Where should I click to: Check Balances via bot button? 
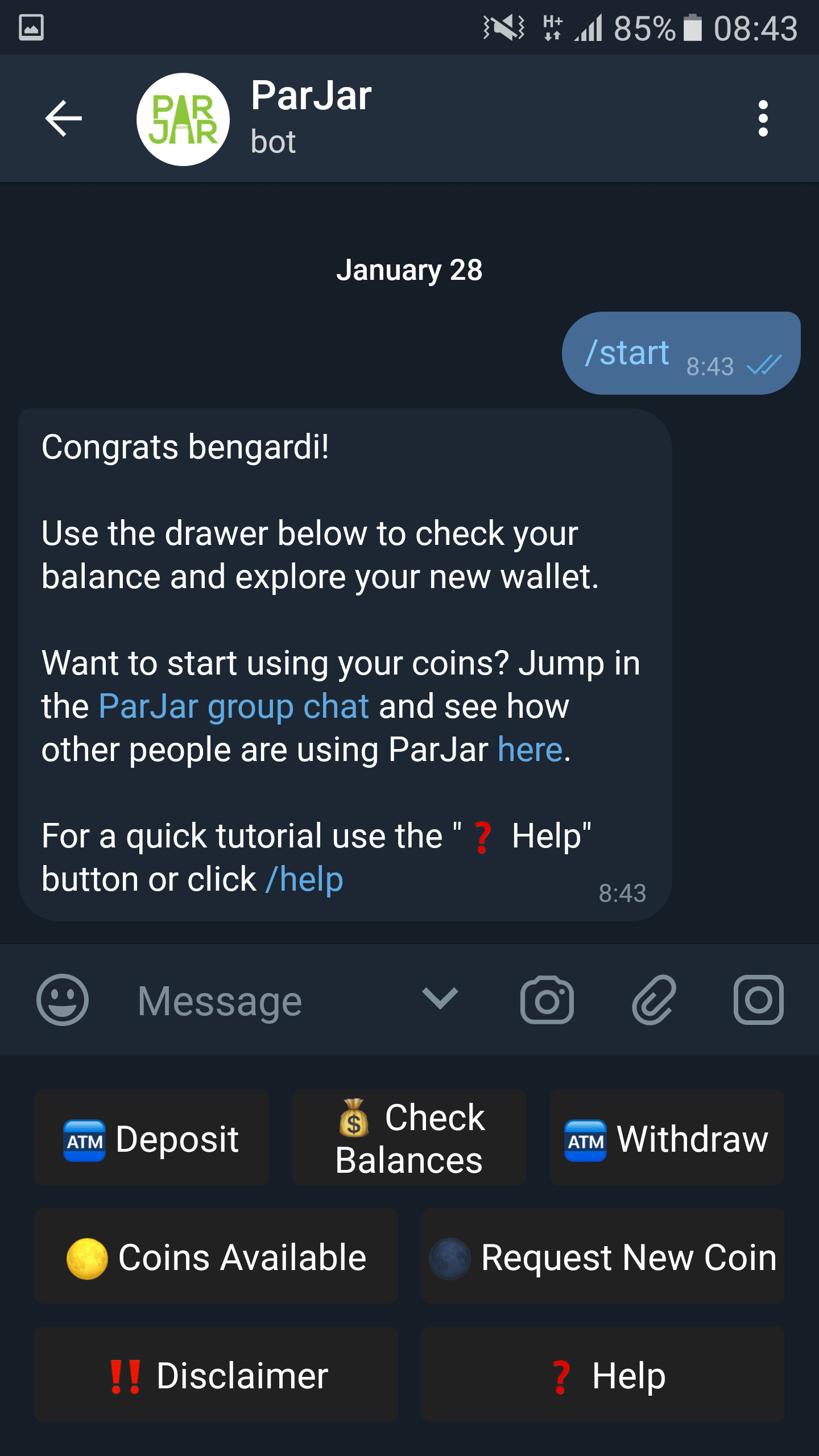coord(409,1139)
